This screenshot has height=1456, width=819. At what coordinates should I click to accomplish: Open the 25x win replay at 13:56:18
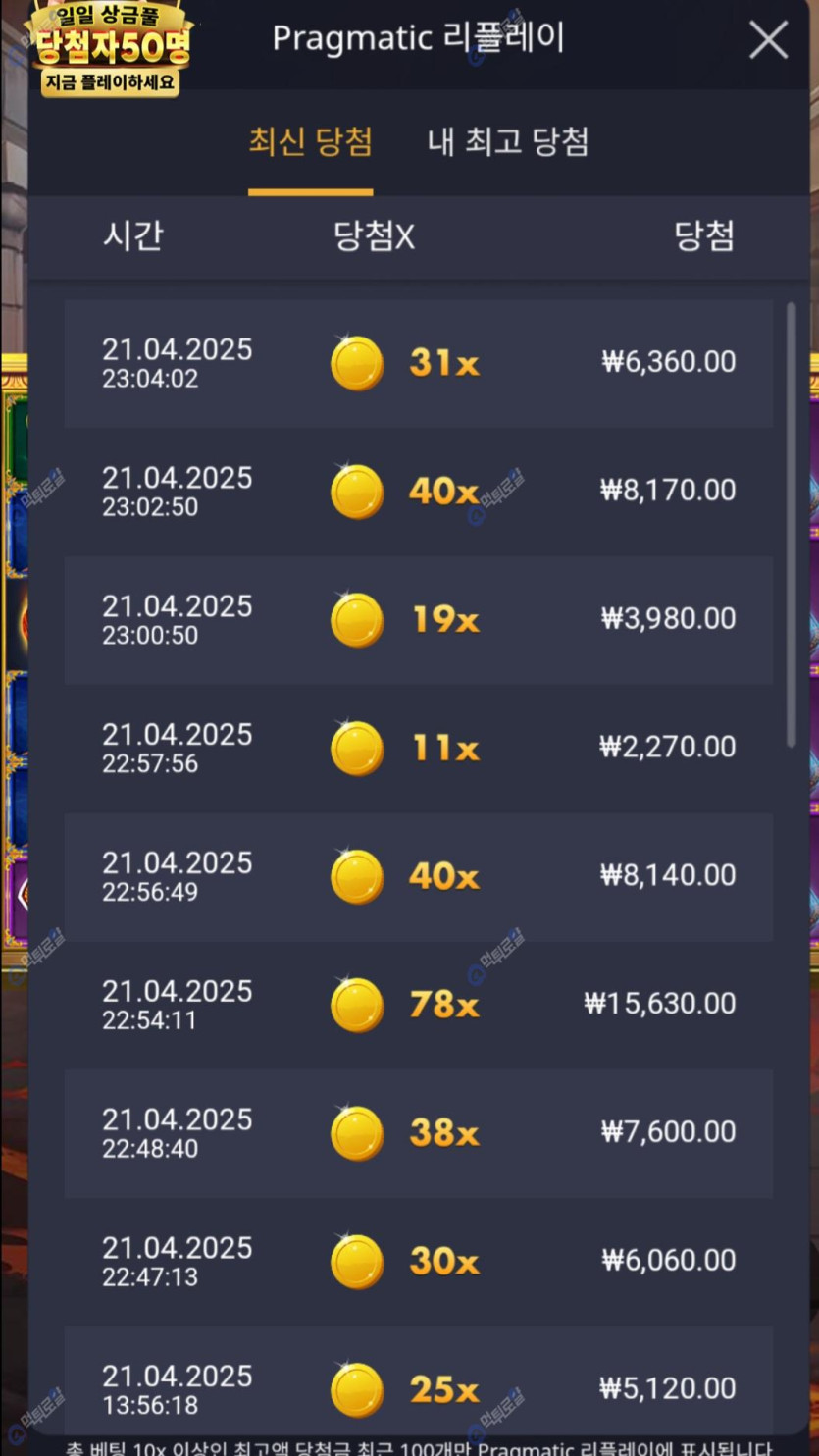tap(418, 1388)
